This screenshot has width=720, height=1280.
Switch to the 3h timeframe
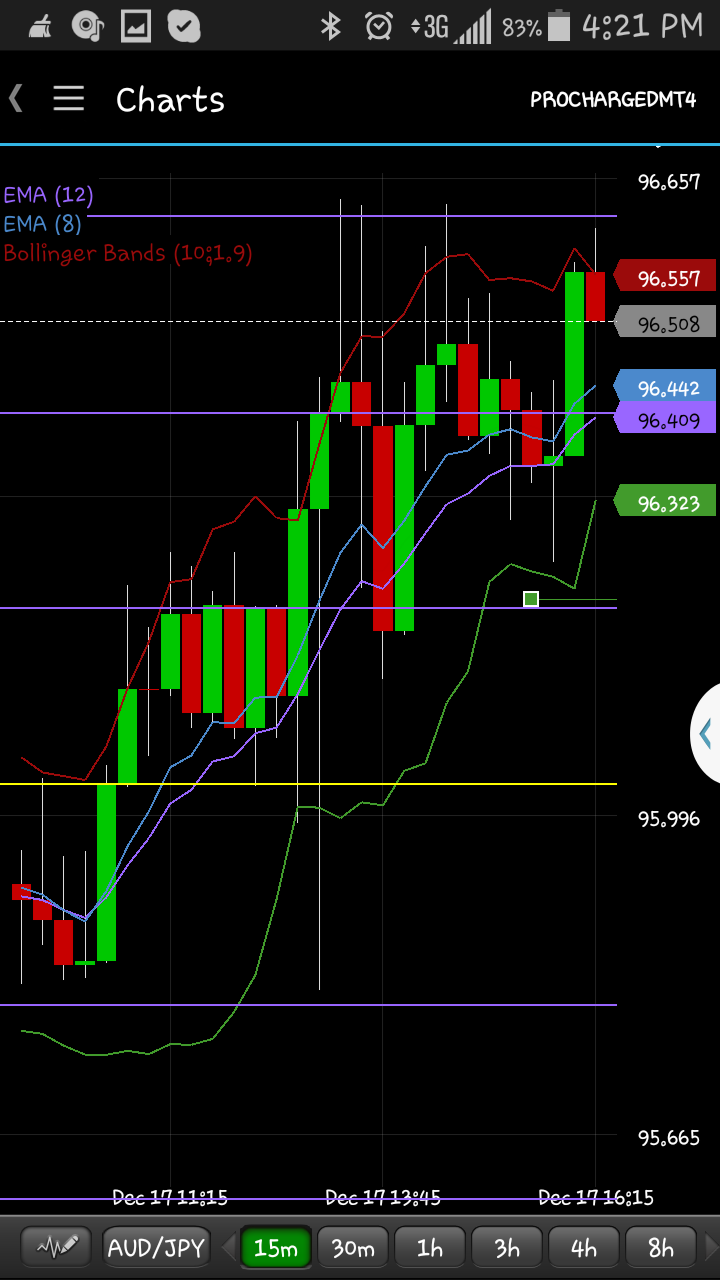(507, 1247)
